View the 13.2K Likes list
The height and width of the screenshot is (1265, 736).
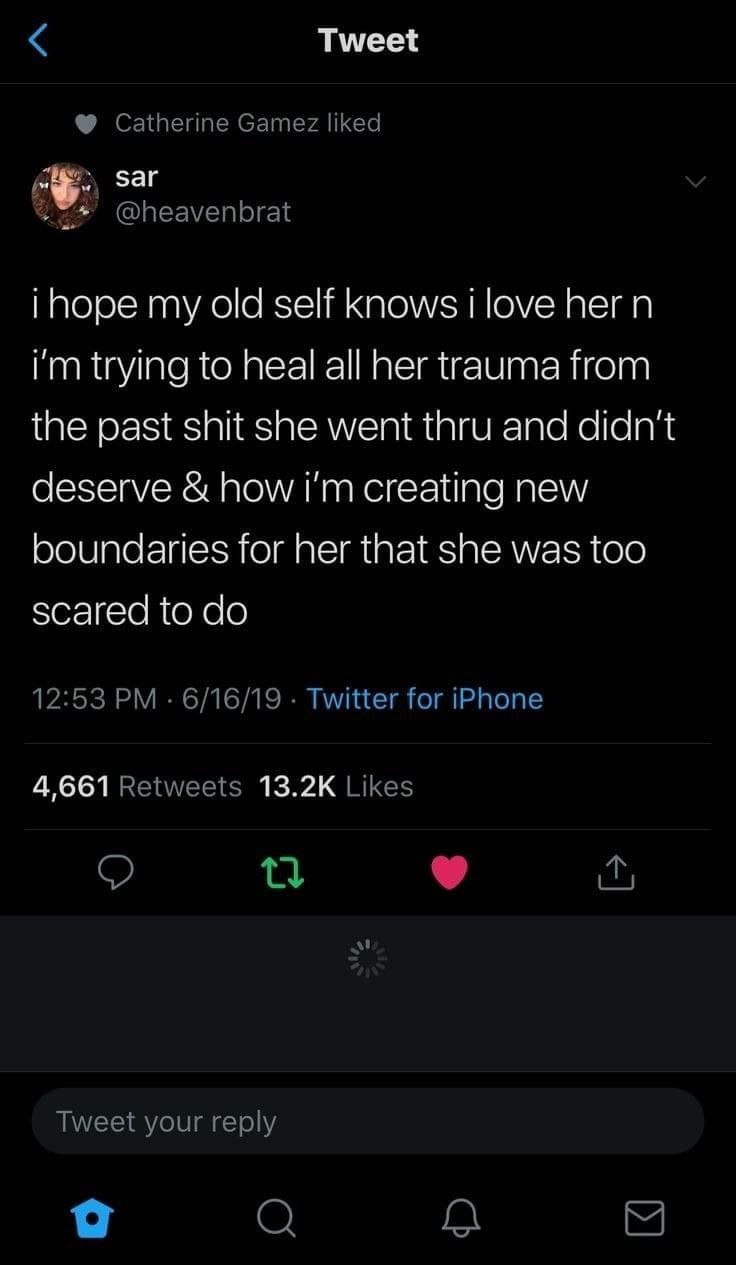[x=336, y=787]
